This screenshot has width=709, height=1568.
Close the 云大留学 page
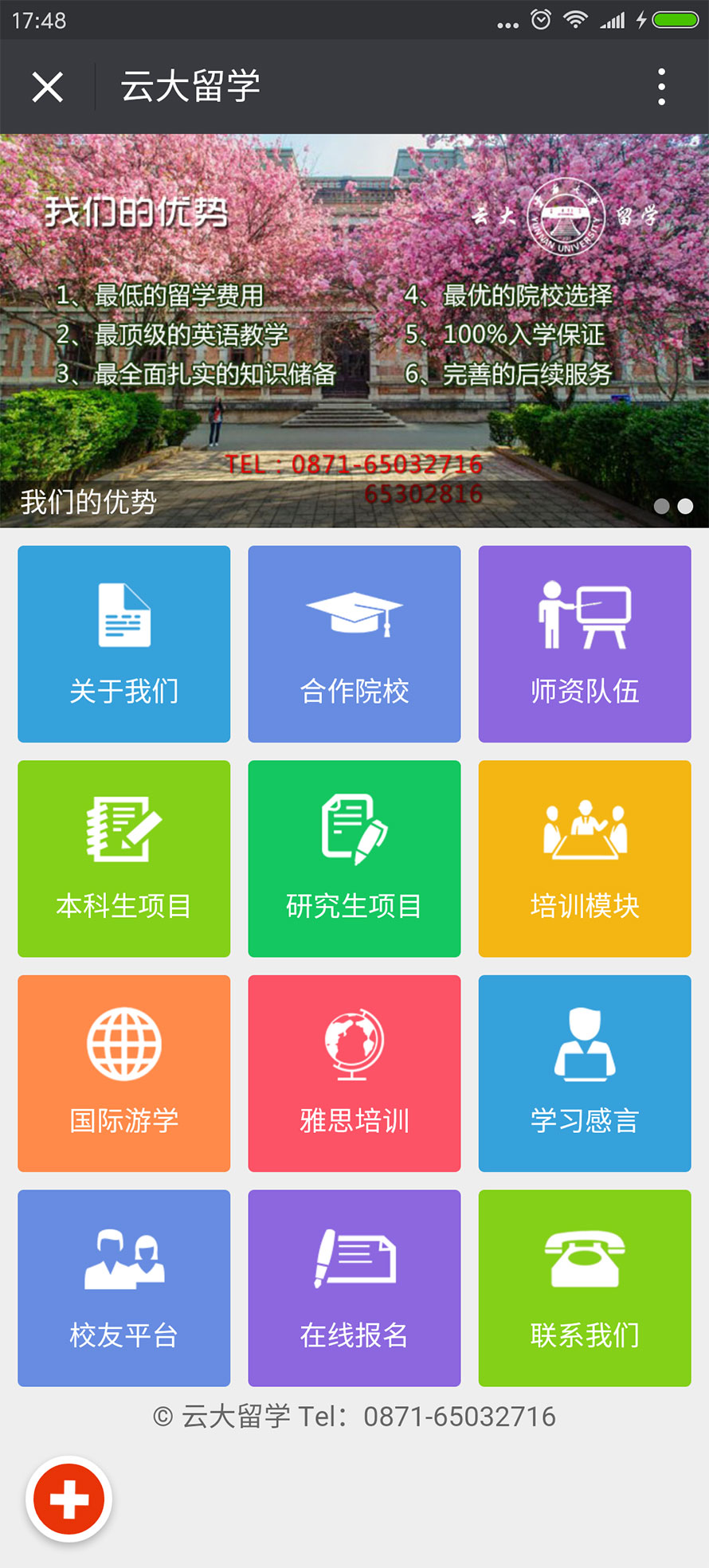click(x=48, y=87)
